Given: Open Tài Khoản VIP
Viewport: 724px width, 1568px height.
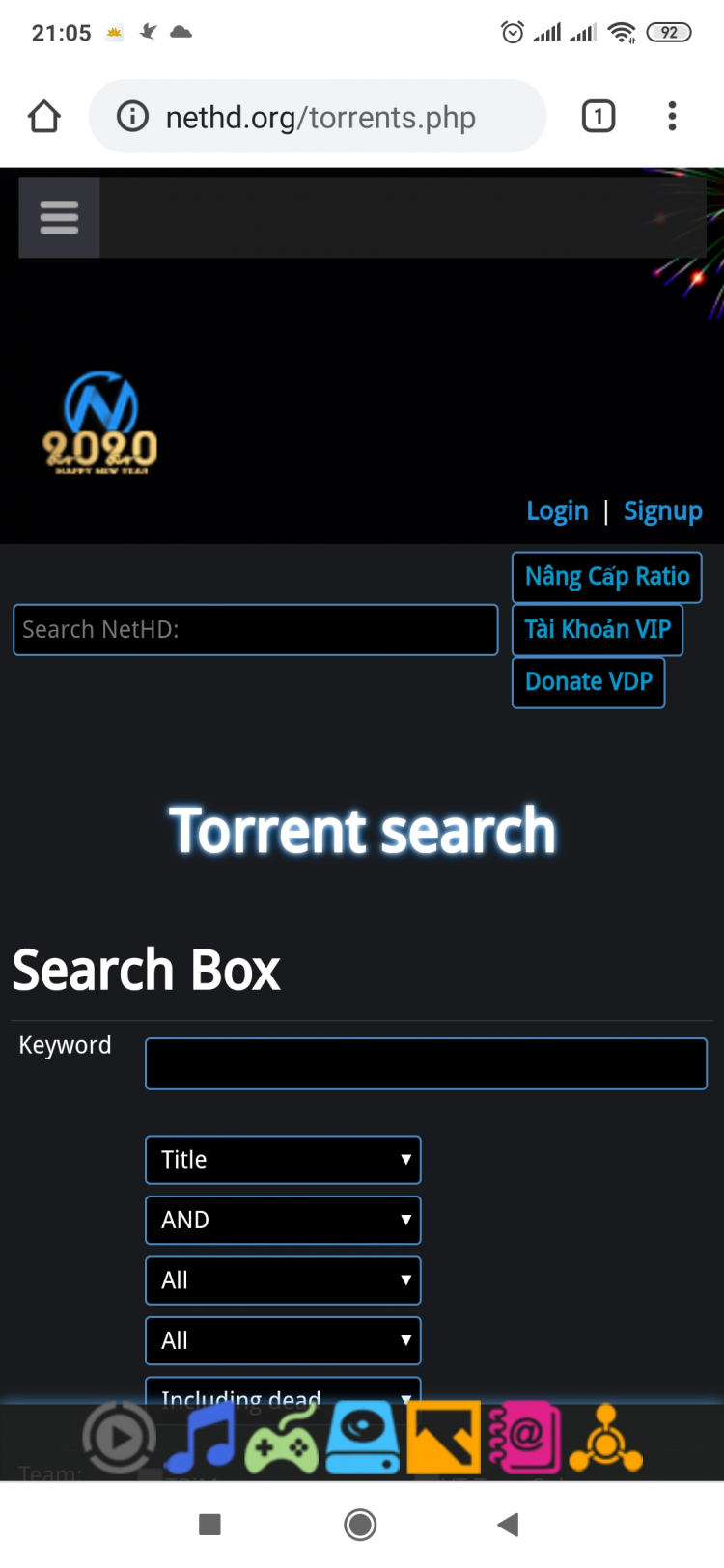Looking at the screenshot, I should [597, 630].
